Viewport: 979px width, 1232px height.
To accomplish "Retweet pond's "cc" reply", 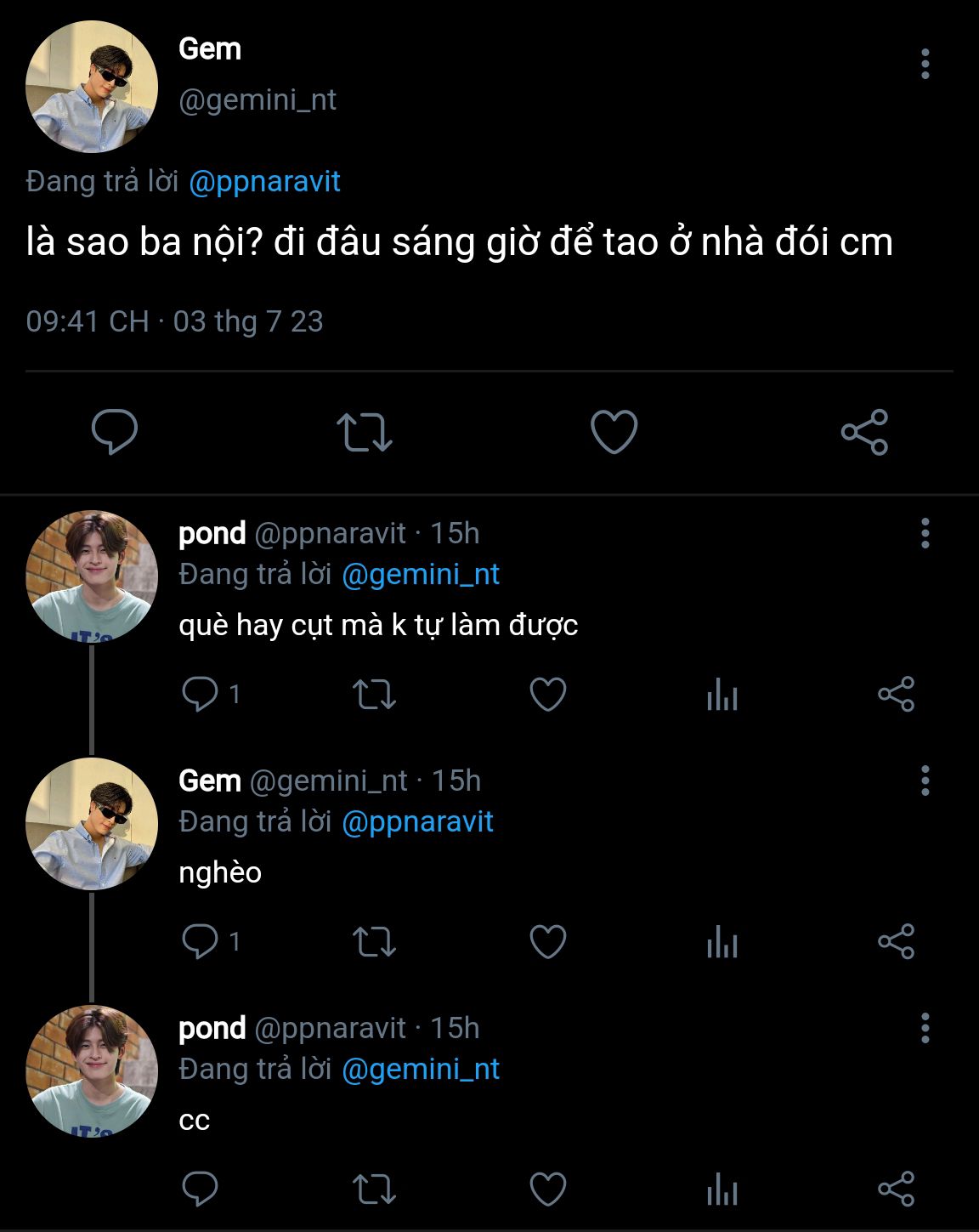I will tap(374, 1189).
